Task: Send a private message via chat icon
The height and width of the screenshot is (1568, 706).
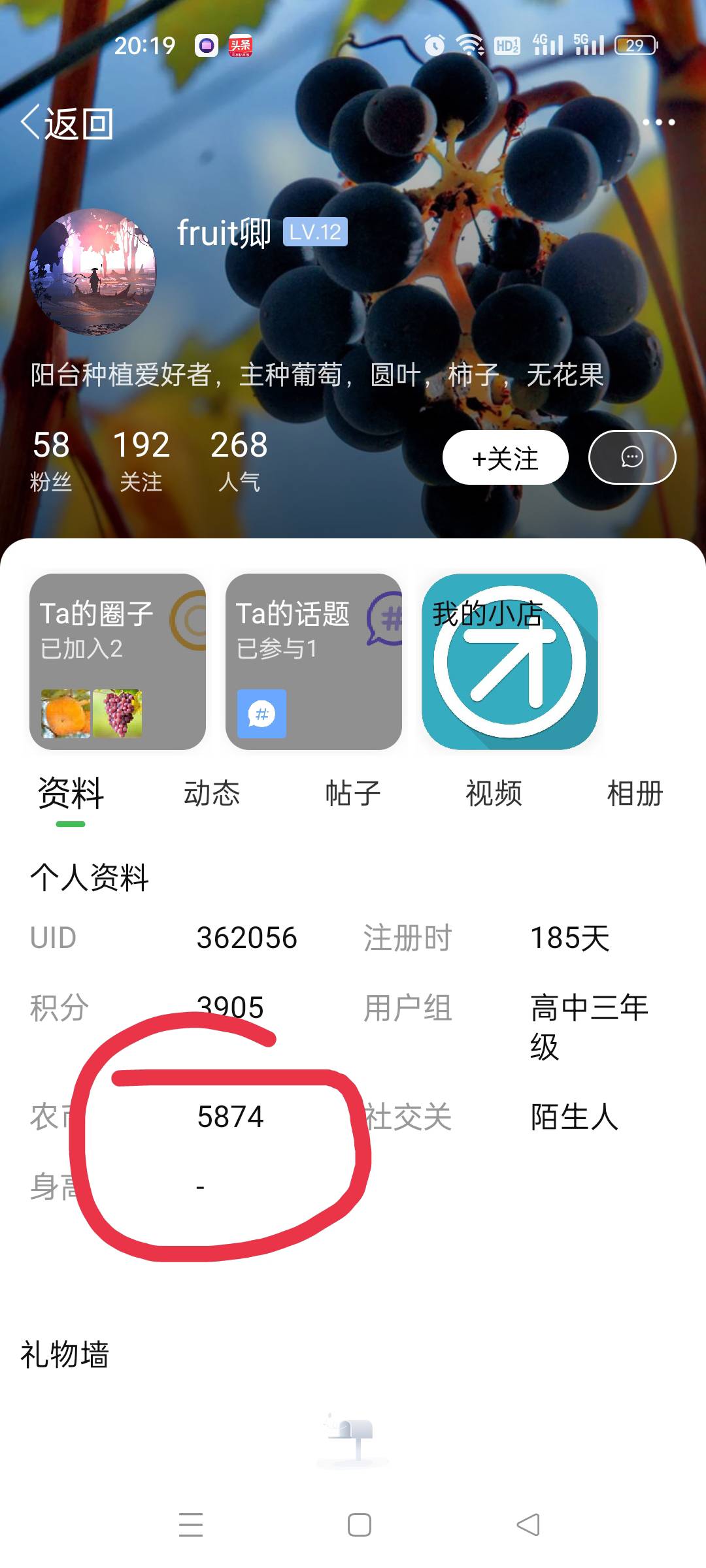Action: coord(631,457)
